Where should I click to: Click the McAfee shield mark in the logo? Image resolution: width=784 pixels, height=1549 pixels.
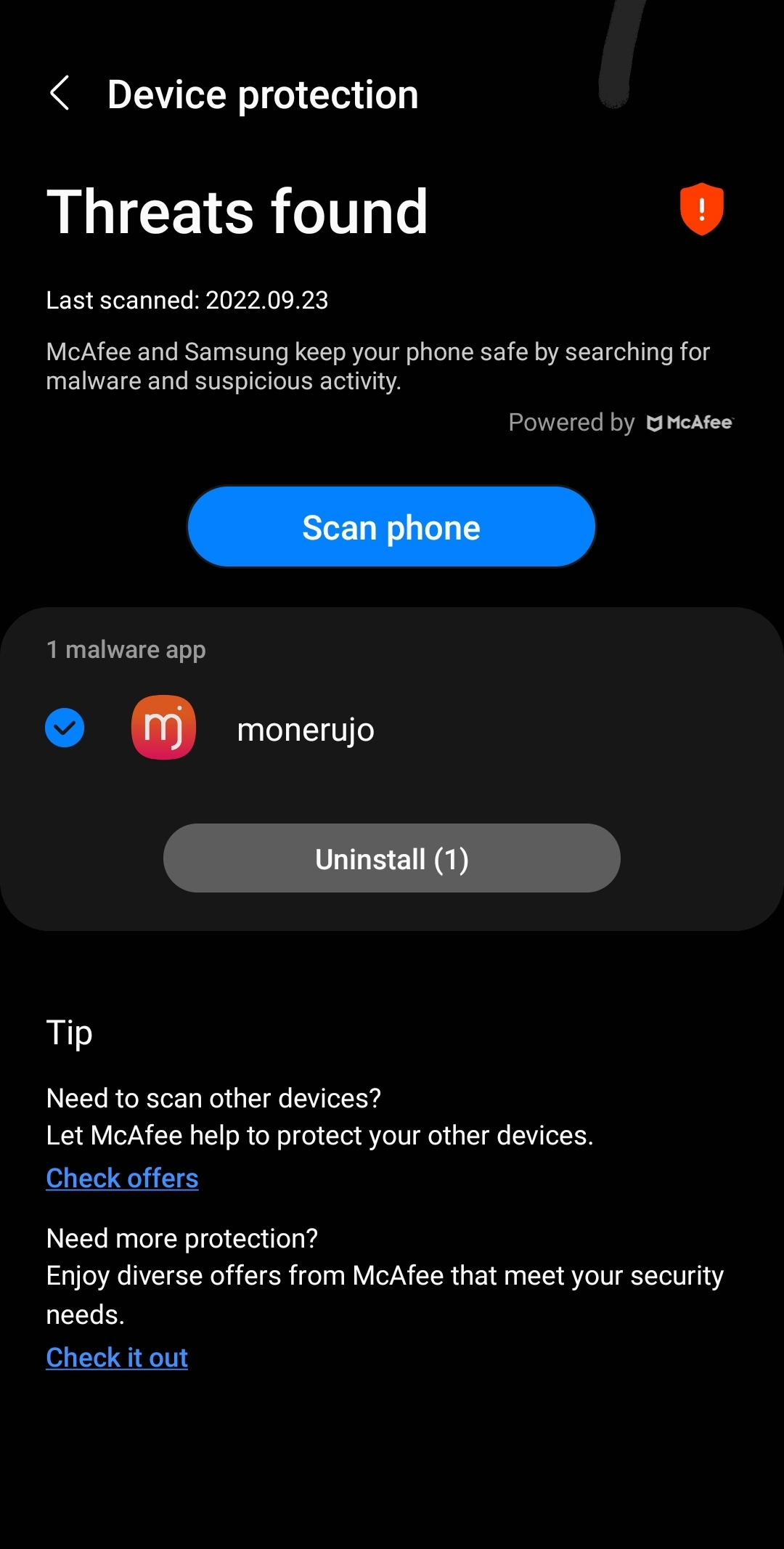pos(656,422)
